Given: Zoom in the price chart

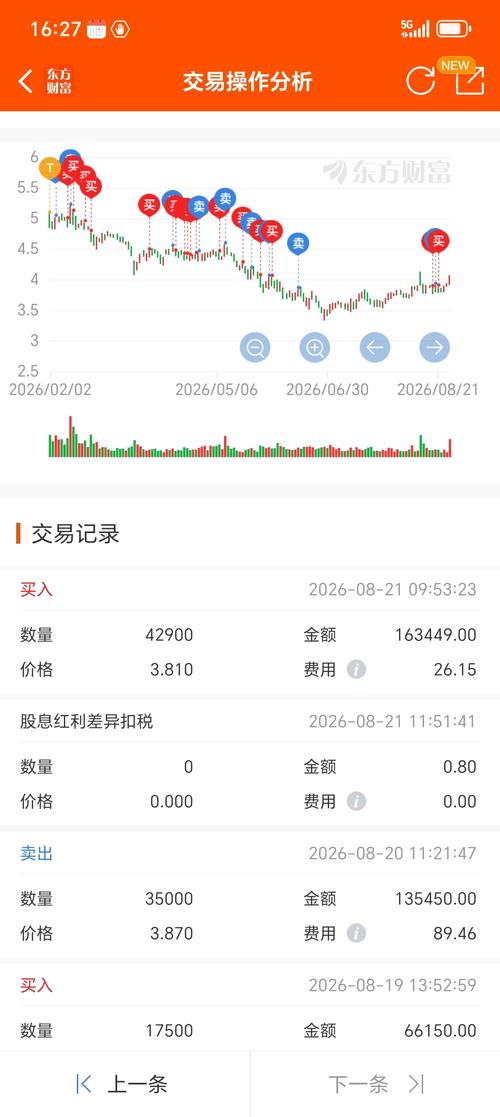Looking at the screenshot, I should coord(315,348).
